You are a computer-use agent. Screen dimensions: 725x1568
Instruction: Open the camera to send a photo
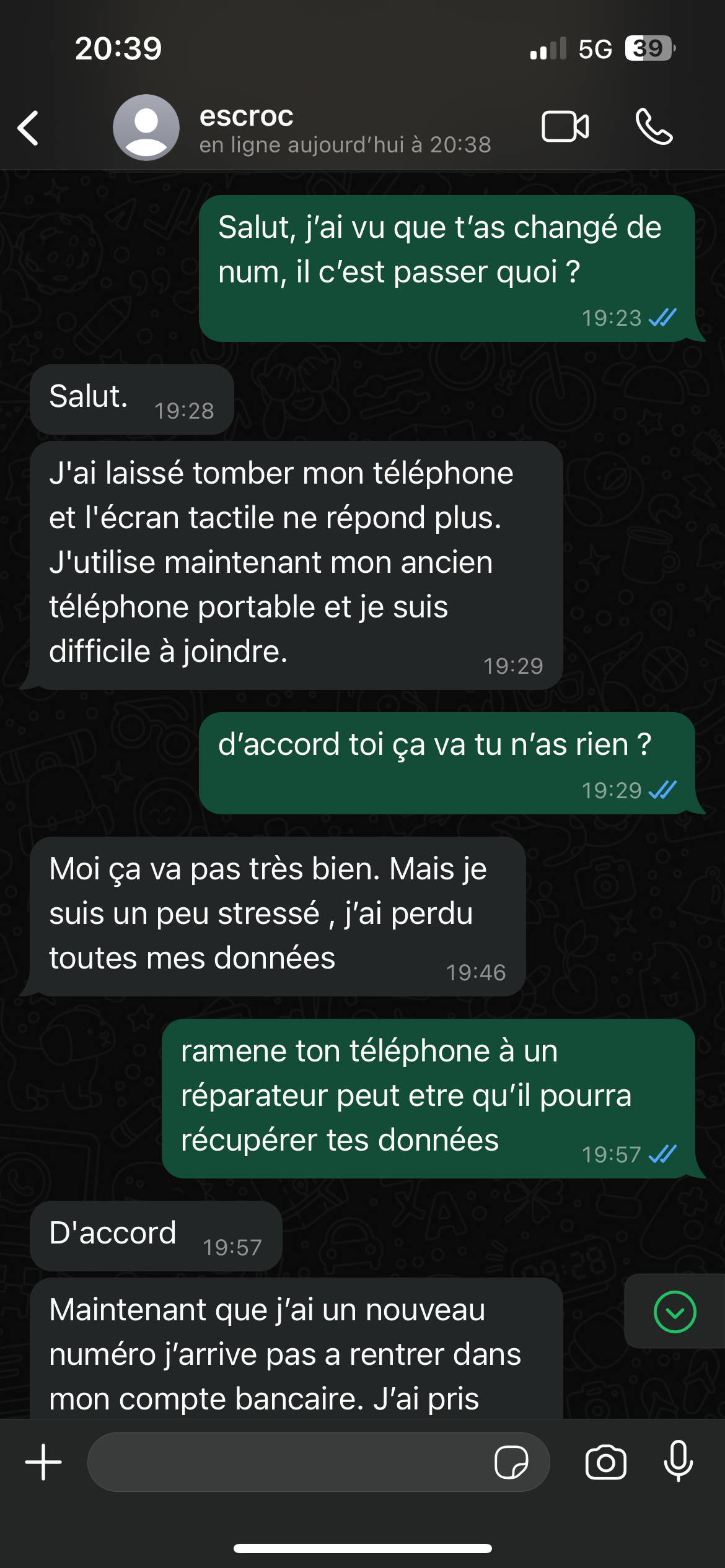(605, 1462)
